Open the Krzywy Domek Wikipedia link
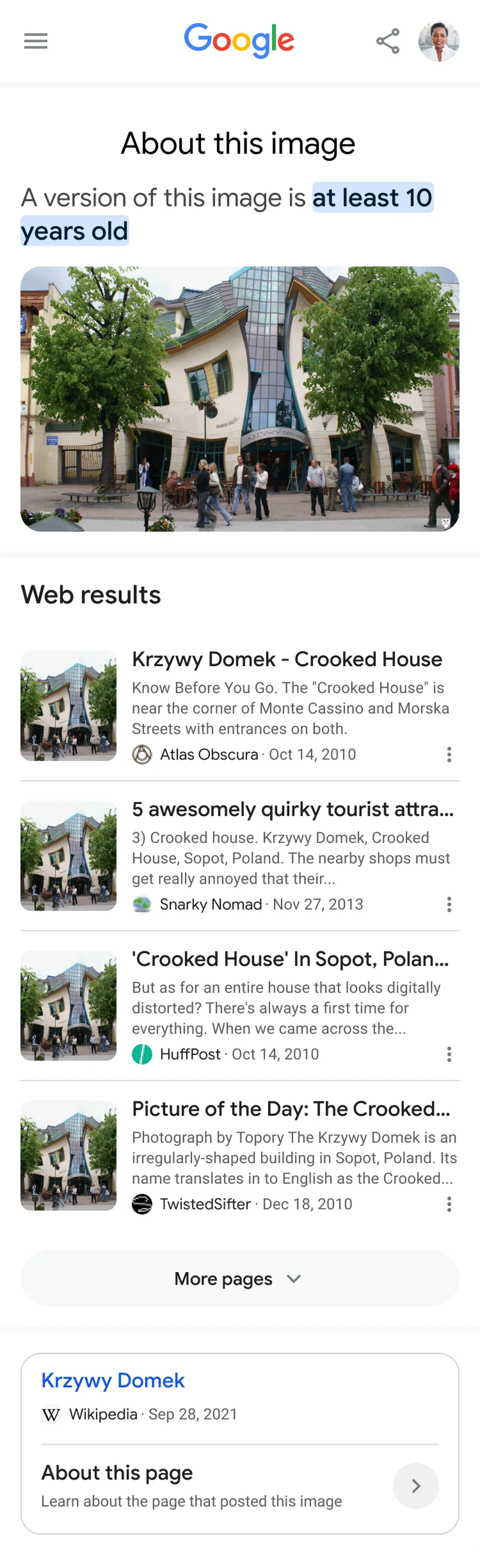 pyautogui.click(x=112, y=1381)
